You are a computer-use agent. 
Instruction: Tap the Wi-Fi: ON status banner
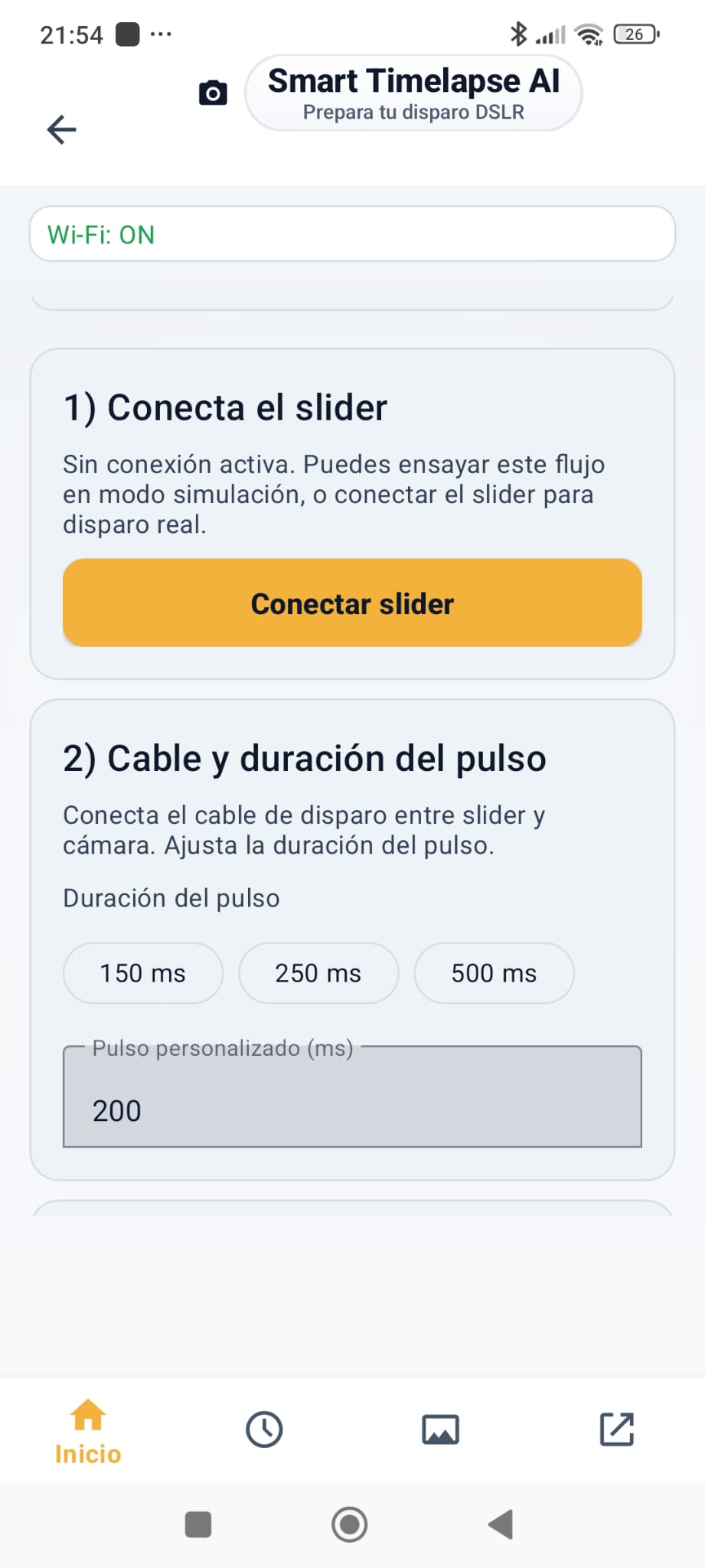[352, 234]
